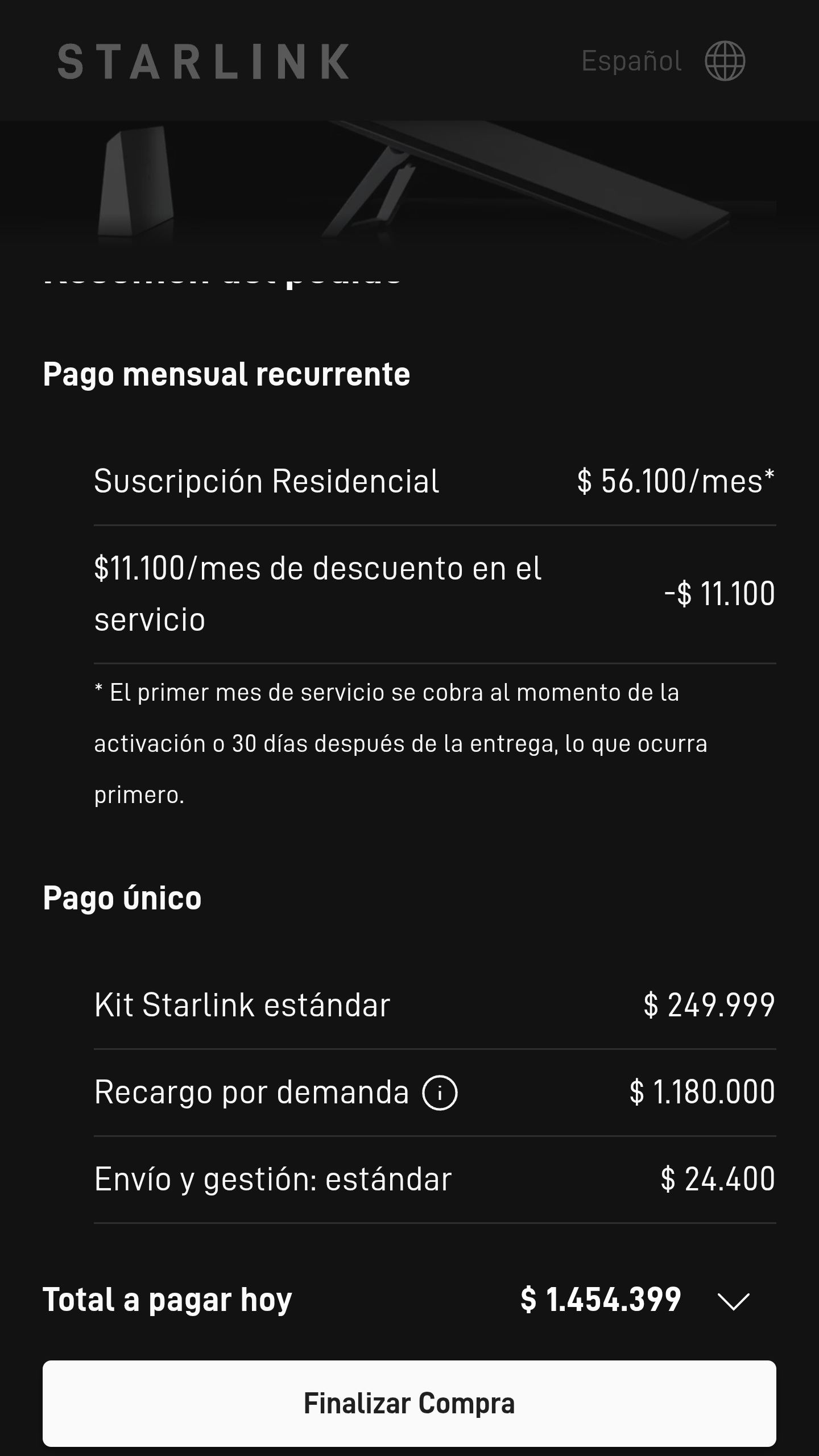Show info about Recargo por demanda
Image resolution: width=819 pixels, height=1456 pixels.
pyautogui.click(x=440, y=1093)
